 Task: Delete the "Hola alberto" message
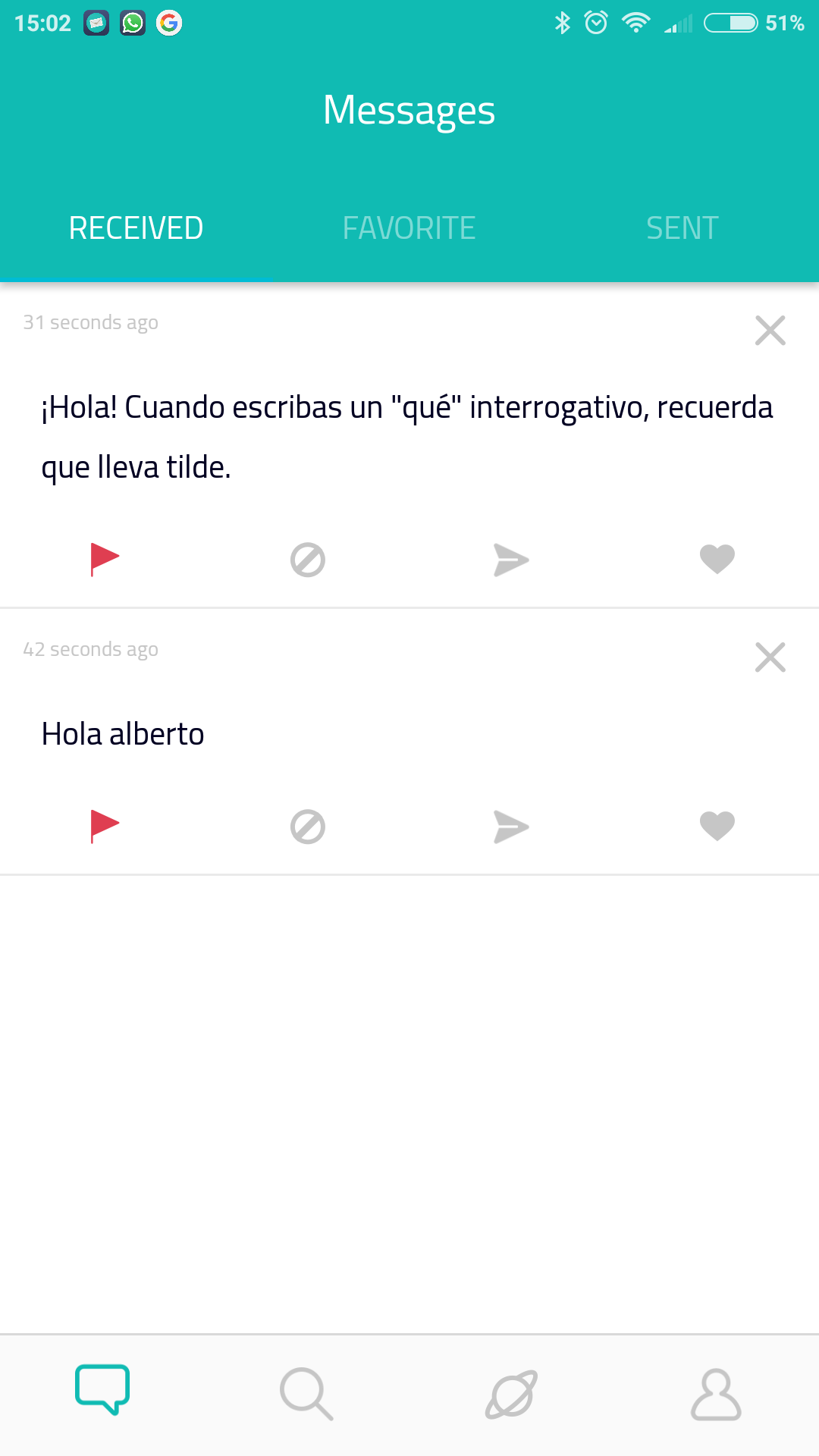(x=770, y=657)
